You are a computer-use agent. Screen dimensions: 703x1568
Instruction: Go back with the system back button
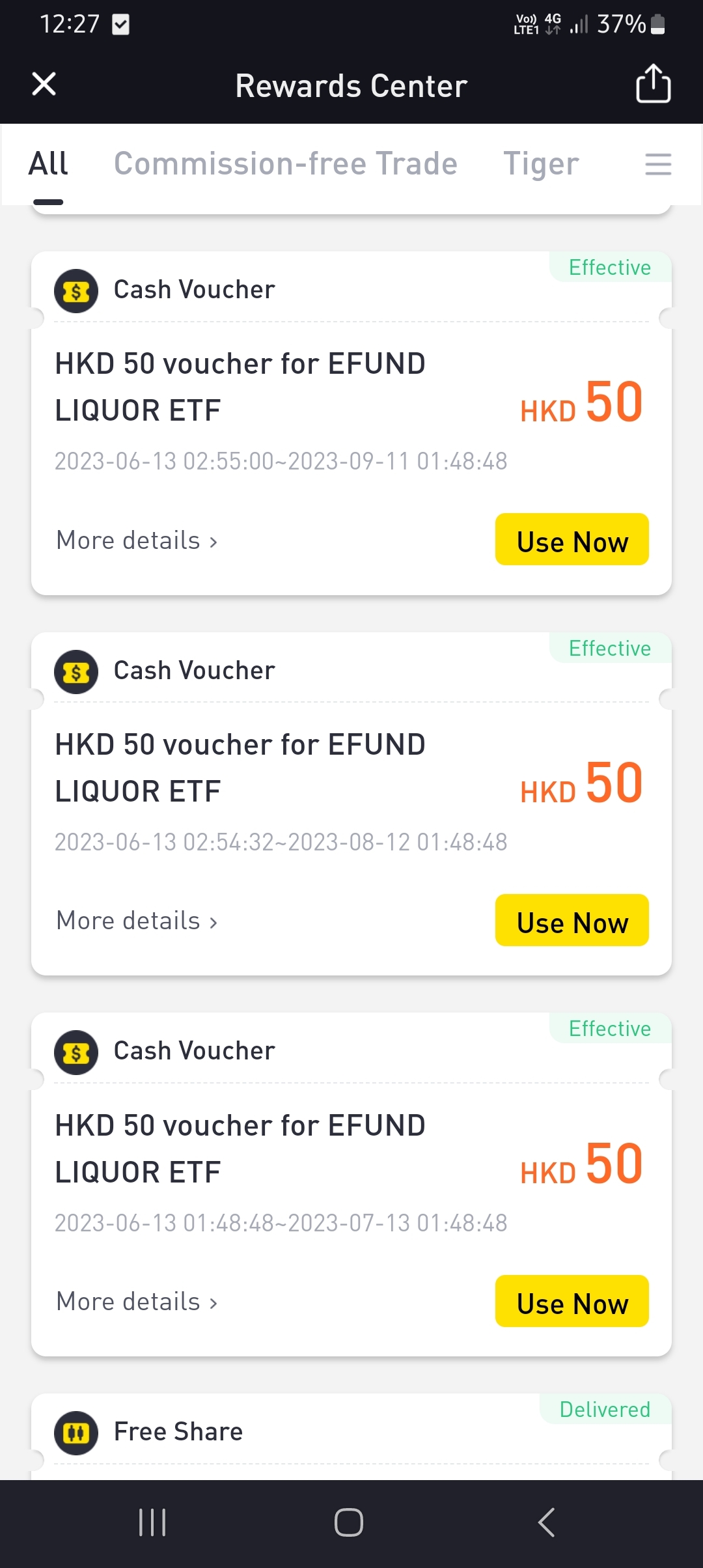coord(547,1522)
